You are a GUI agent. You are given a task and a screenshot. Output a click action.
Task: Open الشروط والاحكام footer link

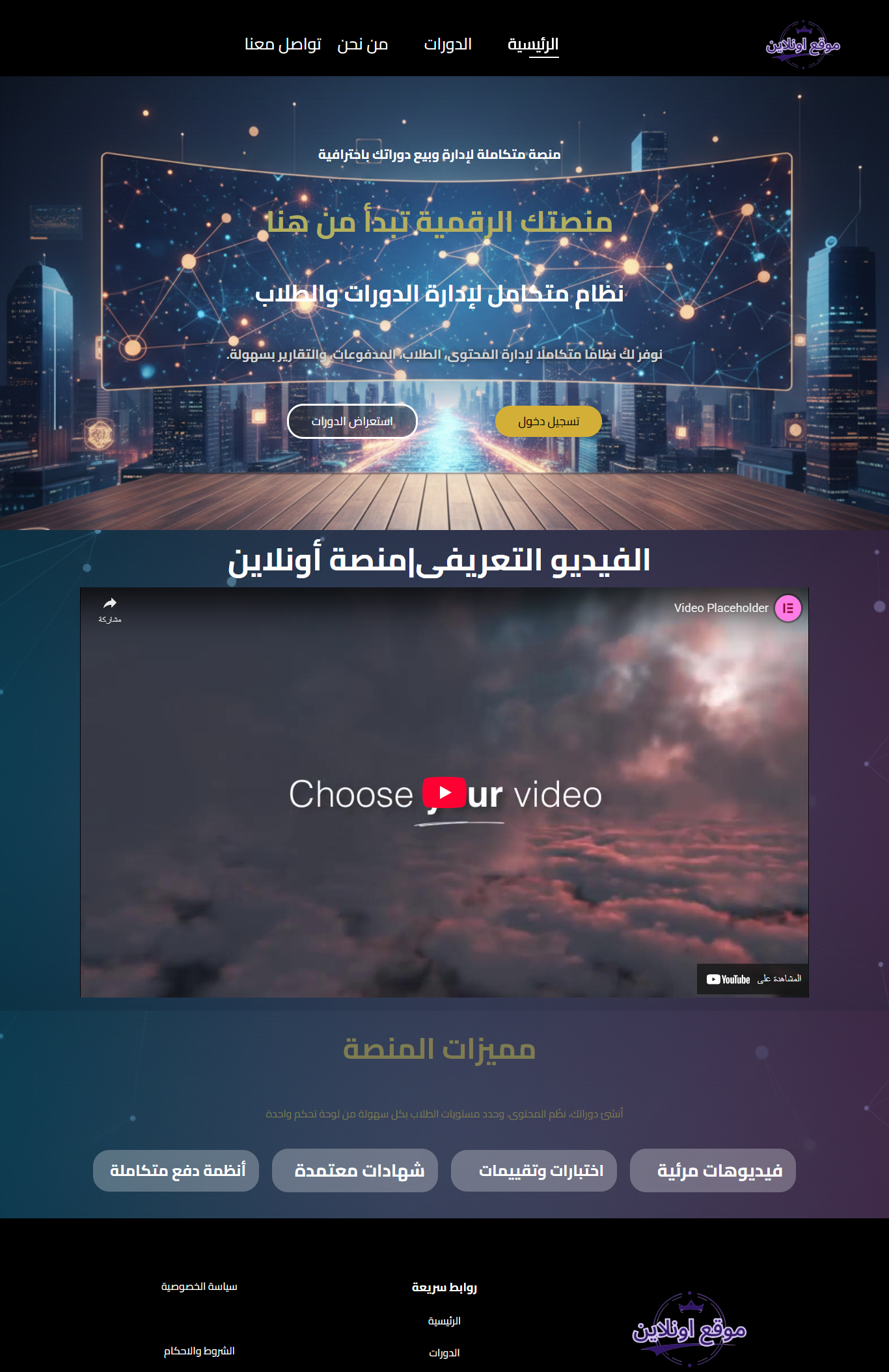(x=199, y=1351)
